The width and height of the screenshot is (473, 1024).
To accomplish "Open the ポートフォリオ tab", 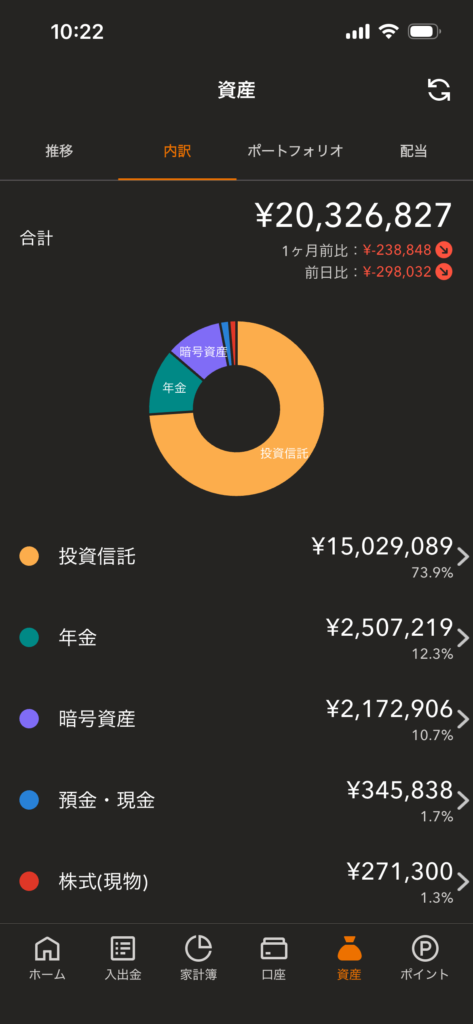I will click(x=295, y=152).
